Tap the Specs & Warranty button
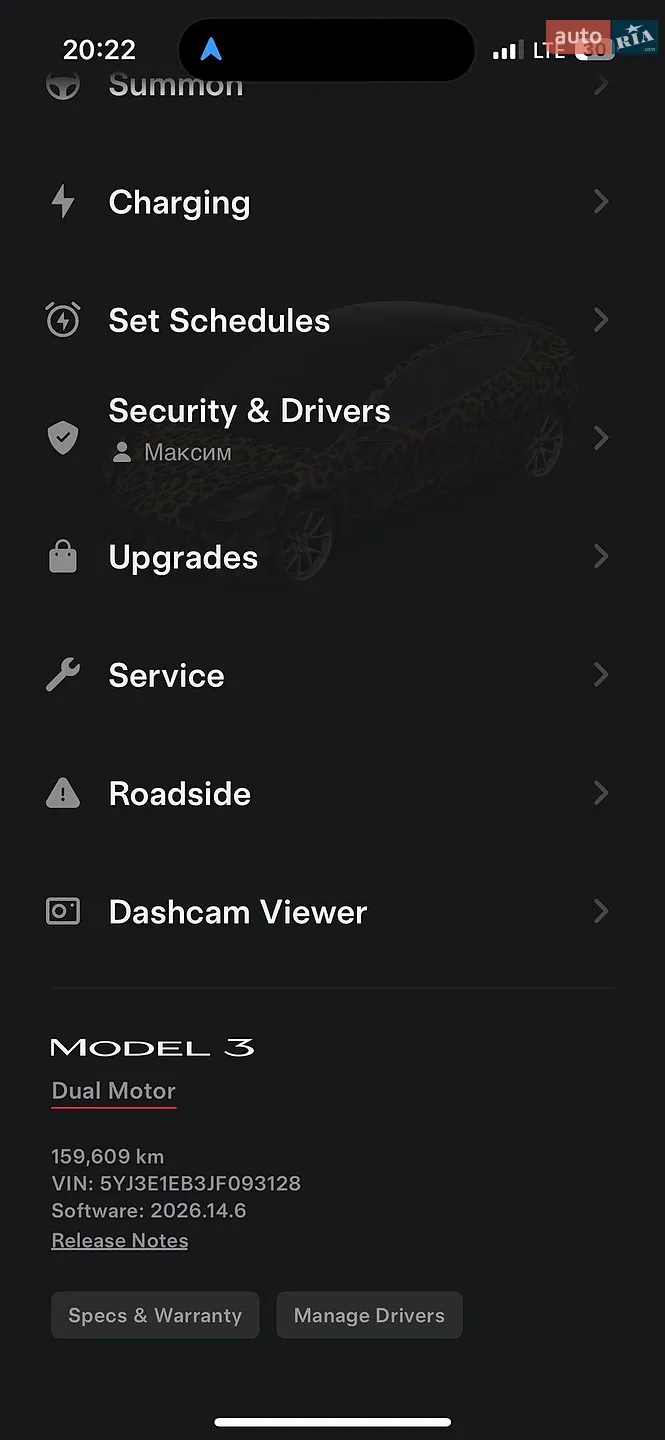The image size is (665, 1440). point(155,1315)
